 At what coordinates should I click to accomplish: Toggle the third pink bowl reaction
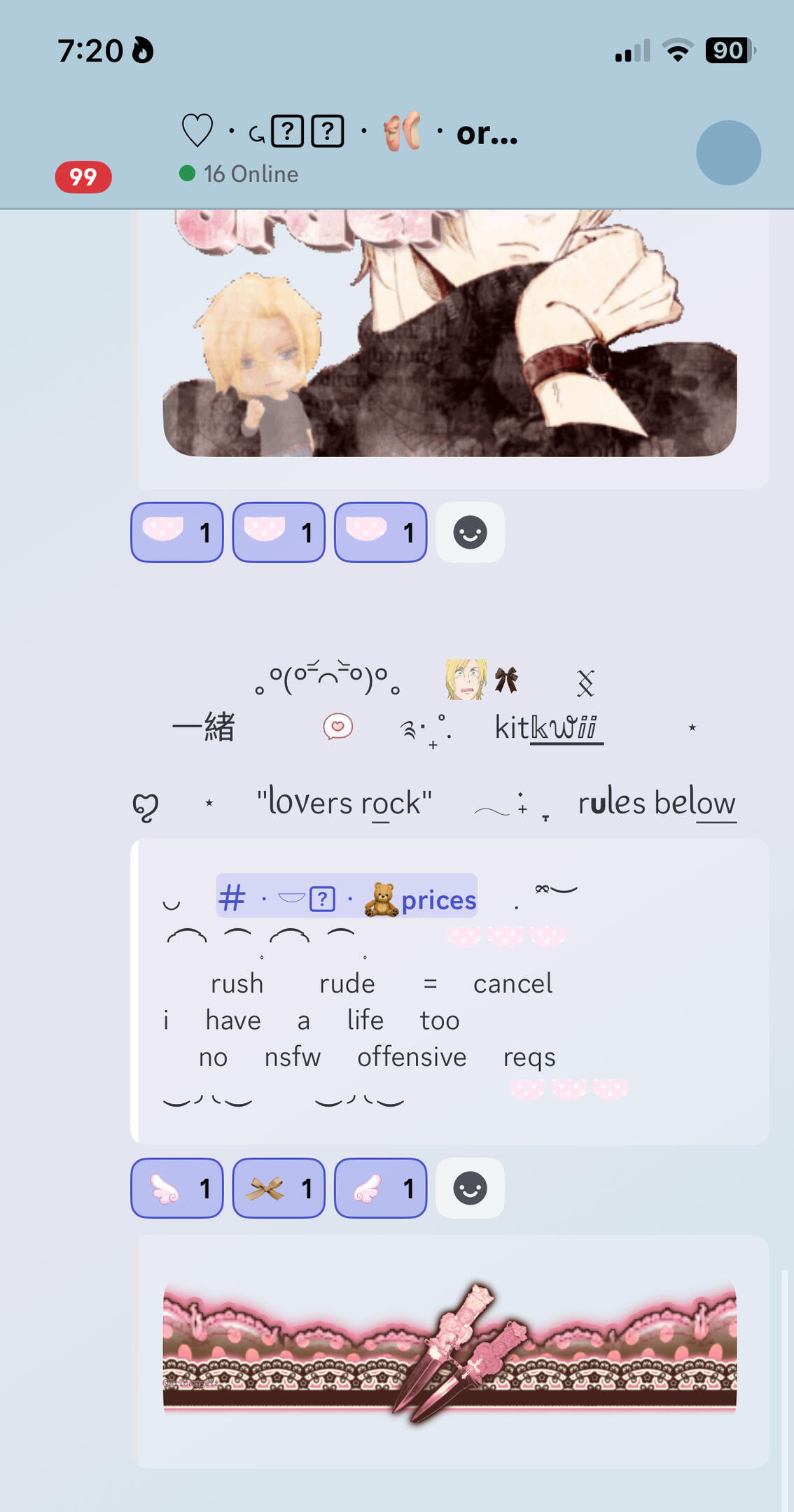click(380, 532)
